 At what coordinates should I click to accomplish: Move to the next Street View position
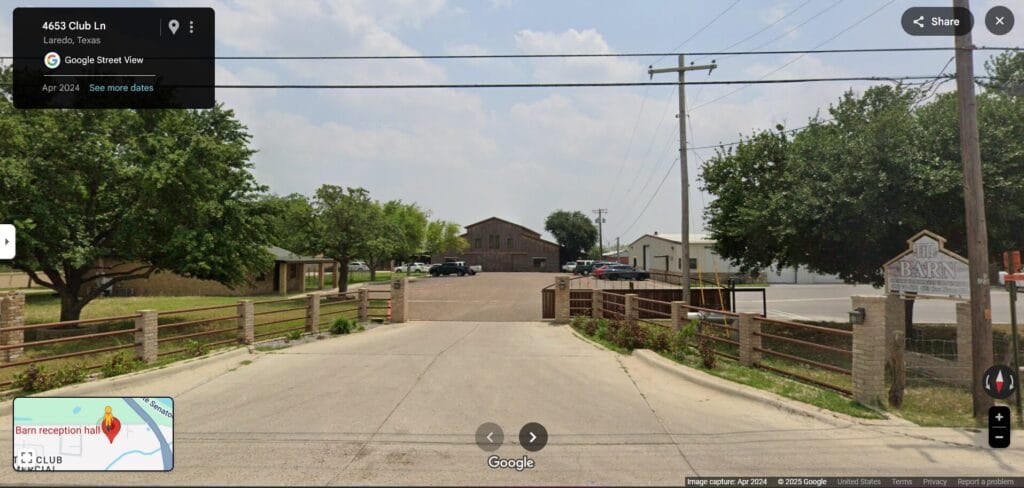point(533,437)
